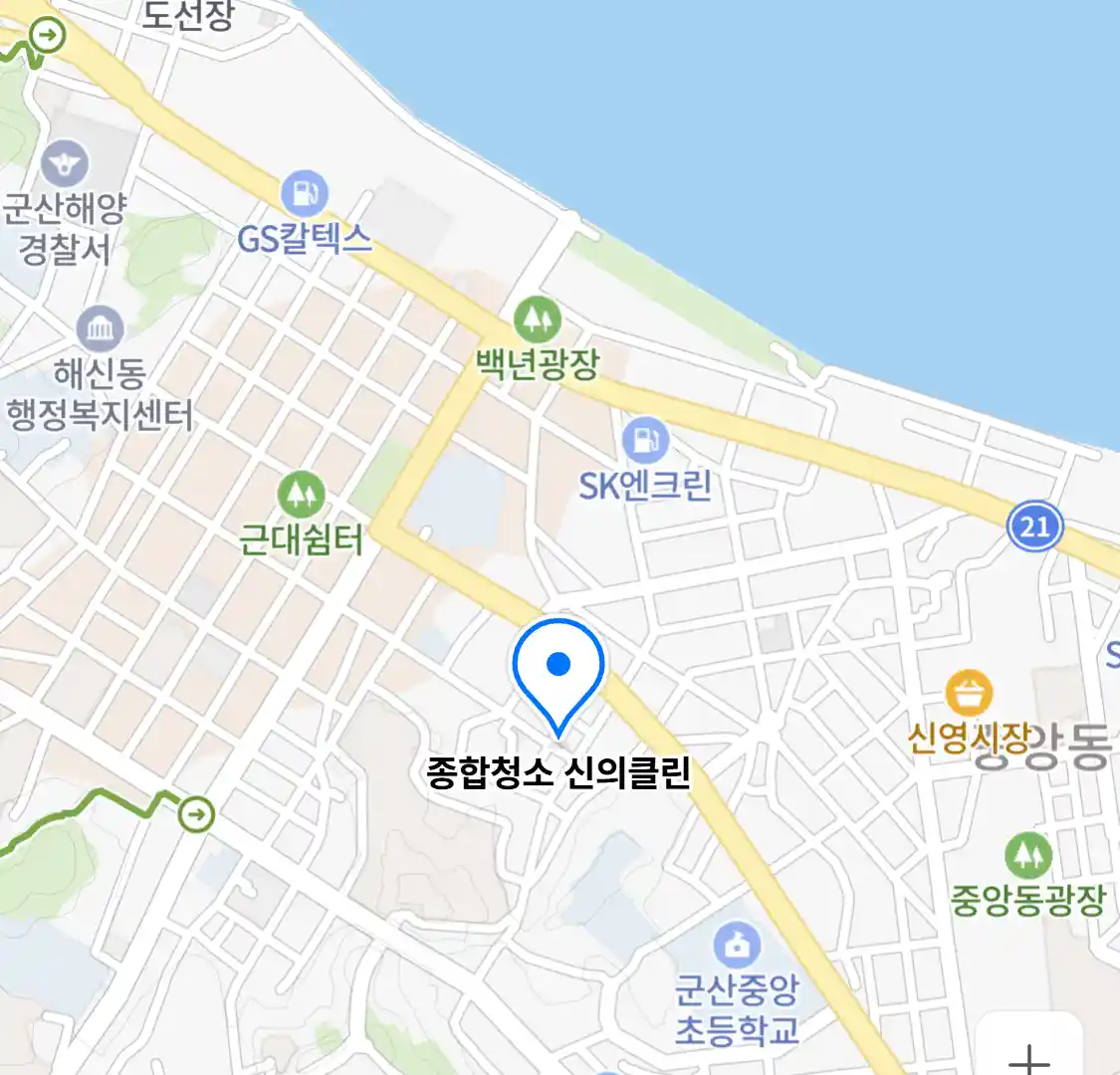The width and height of the screenshot is (1120, 1075).
Task: Open the 백년광장 park marker
Action: [538, 320]
